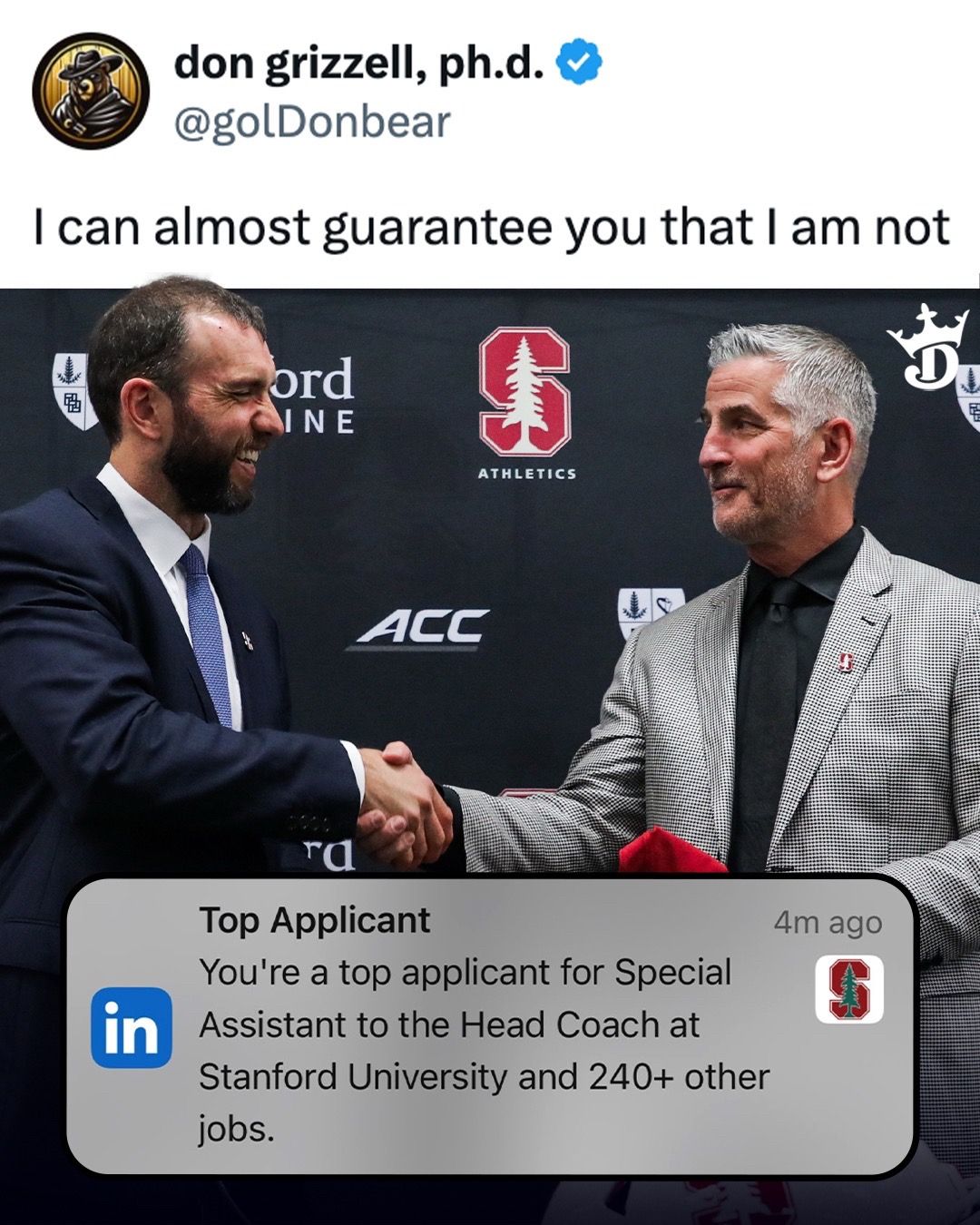Click the LinkedIn app icon
Screen dimensions: 980x1225
132,1028
